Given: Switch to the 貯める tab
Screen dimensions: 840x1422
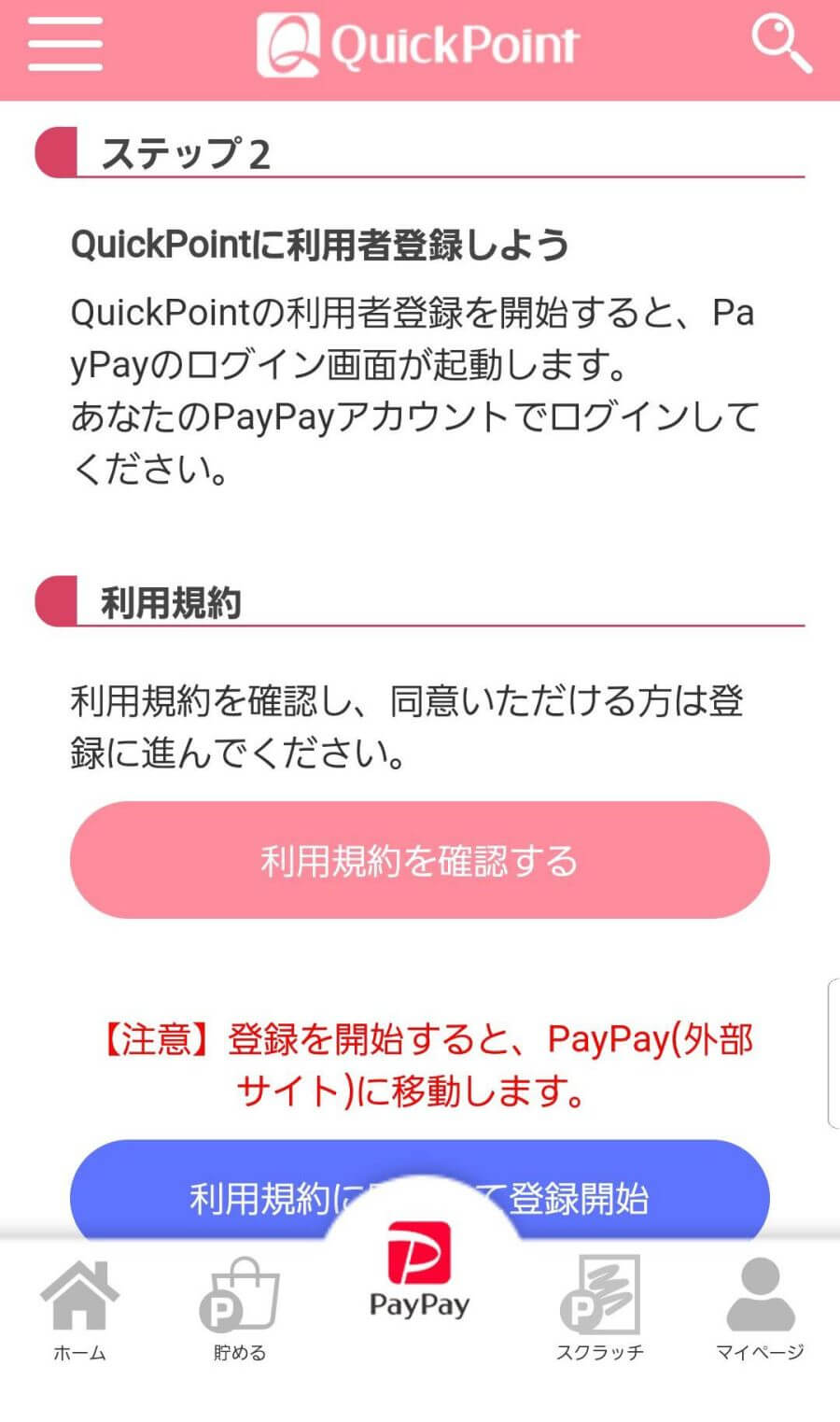Looking at the screenshot, I should pyautogui.click(x=240, y=1308).
